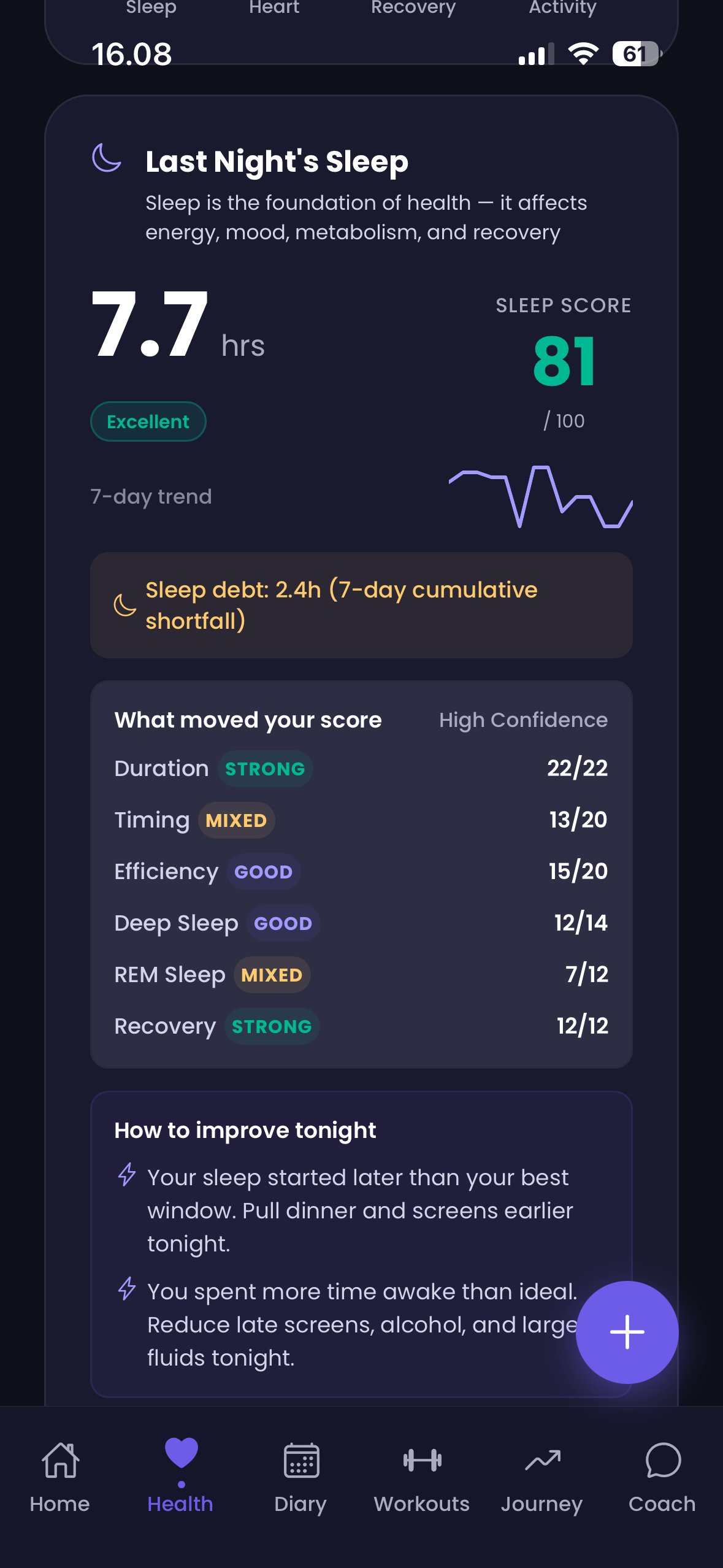The image size is (723, 1568).
Task: Tap the moon icon in the sleep debt banner
Action: coord(124,606)
